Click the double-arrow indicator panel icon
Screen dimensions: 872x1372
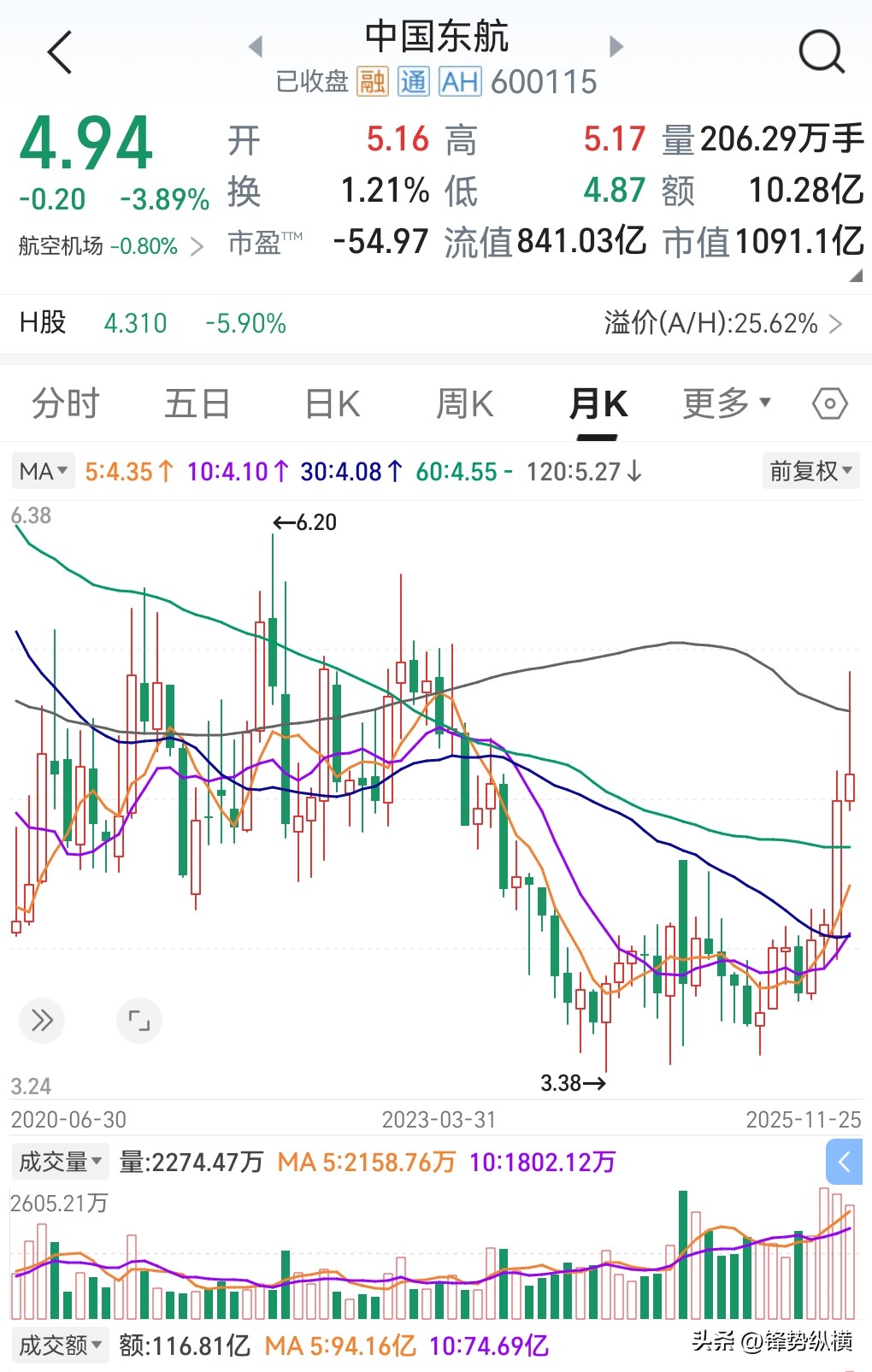pos(40,1021)
